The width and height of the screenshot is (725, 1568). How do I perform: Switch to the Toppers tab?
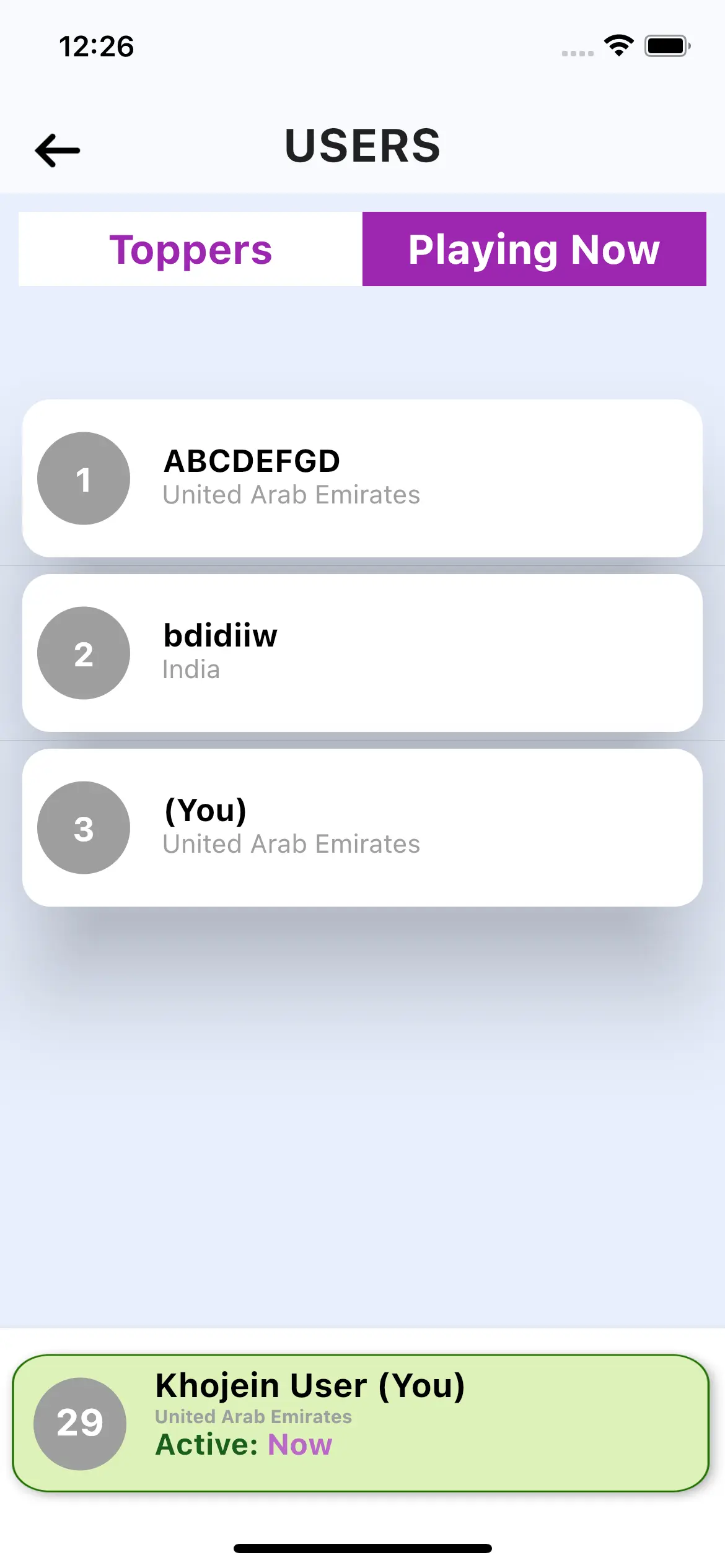[190, 249]
